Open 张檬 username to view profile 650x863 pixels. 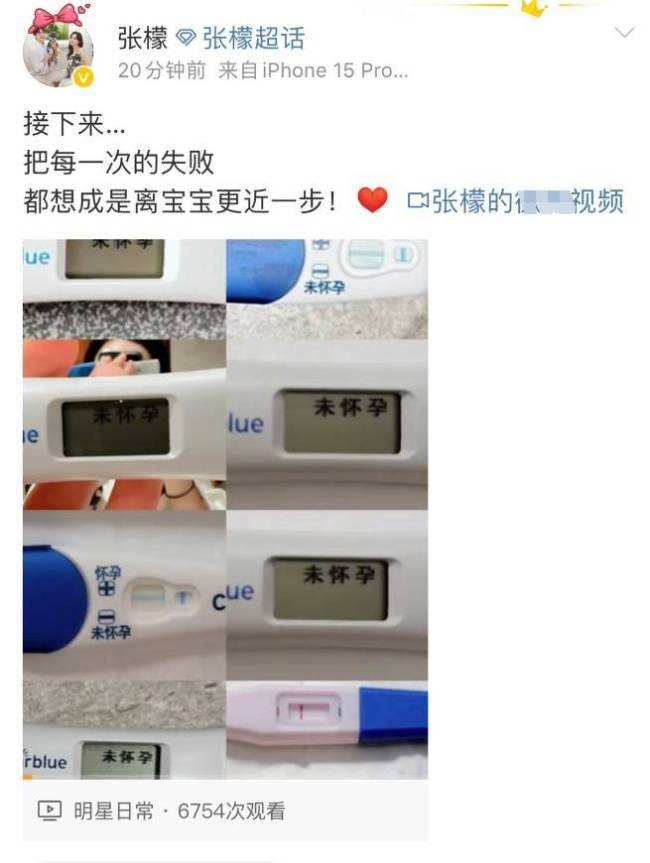coord(142,39)
